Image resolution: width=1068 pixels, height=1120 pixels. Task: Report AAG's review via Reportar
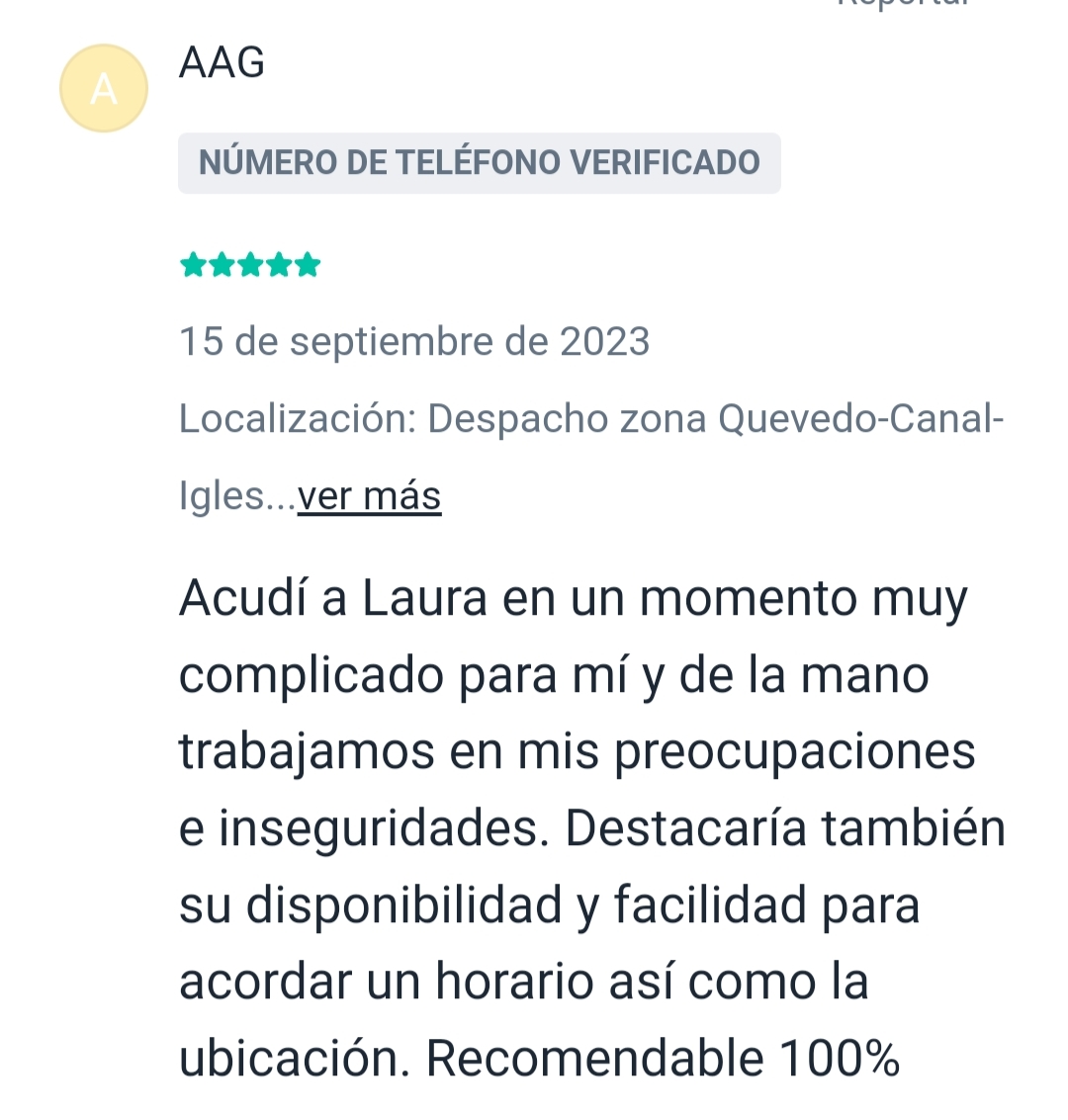pyautogui.click(x=904, y=4)
